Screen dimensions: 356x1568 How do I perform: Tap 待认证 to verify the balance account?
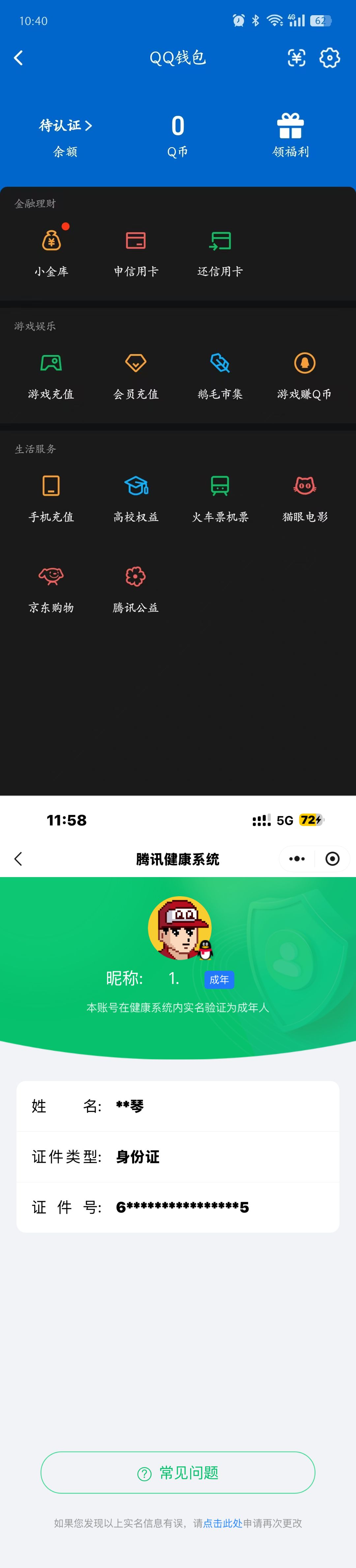(65, 125)
